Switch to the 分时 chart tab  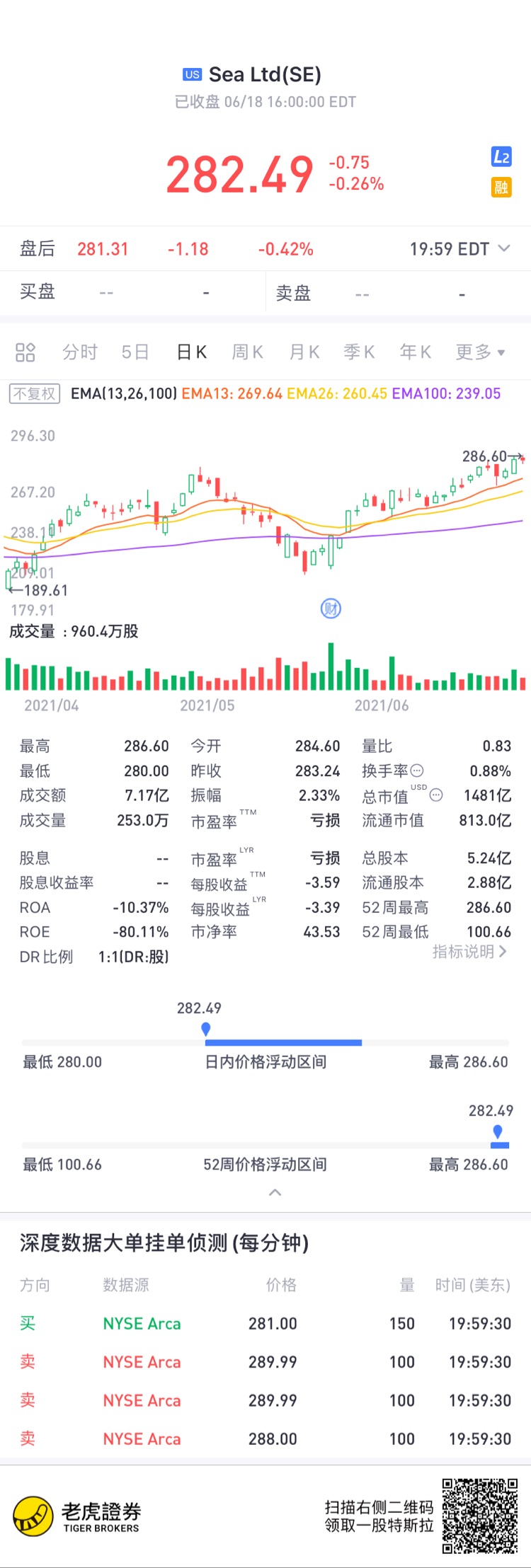click(80, 352)
